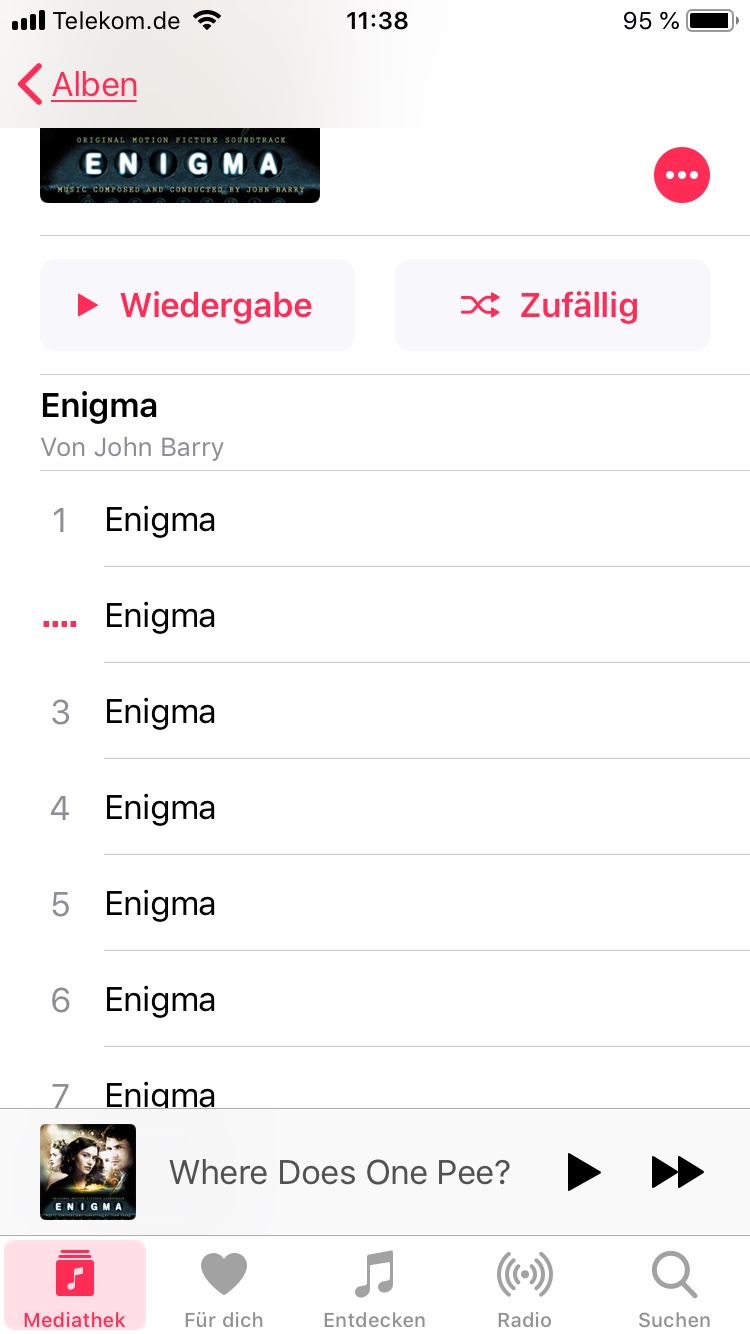Switch to the Mediathek tab
Viewport: 750px width, 1334px height.
[75, 1287]
